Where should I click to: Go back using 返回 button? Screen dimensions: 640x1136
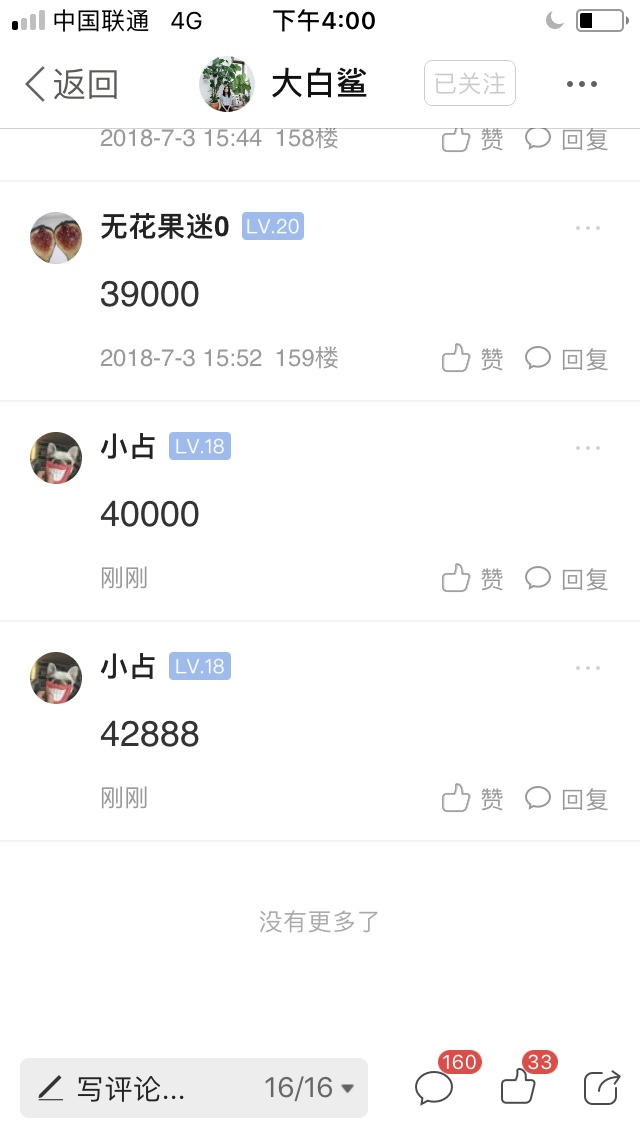tap(71, 84)
